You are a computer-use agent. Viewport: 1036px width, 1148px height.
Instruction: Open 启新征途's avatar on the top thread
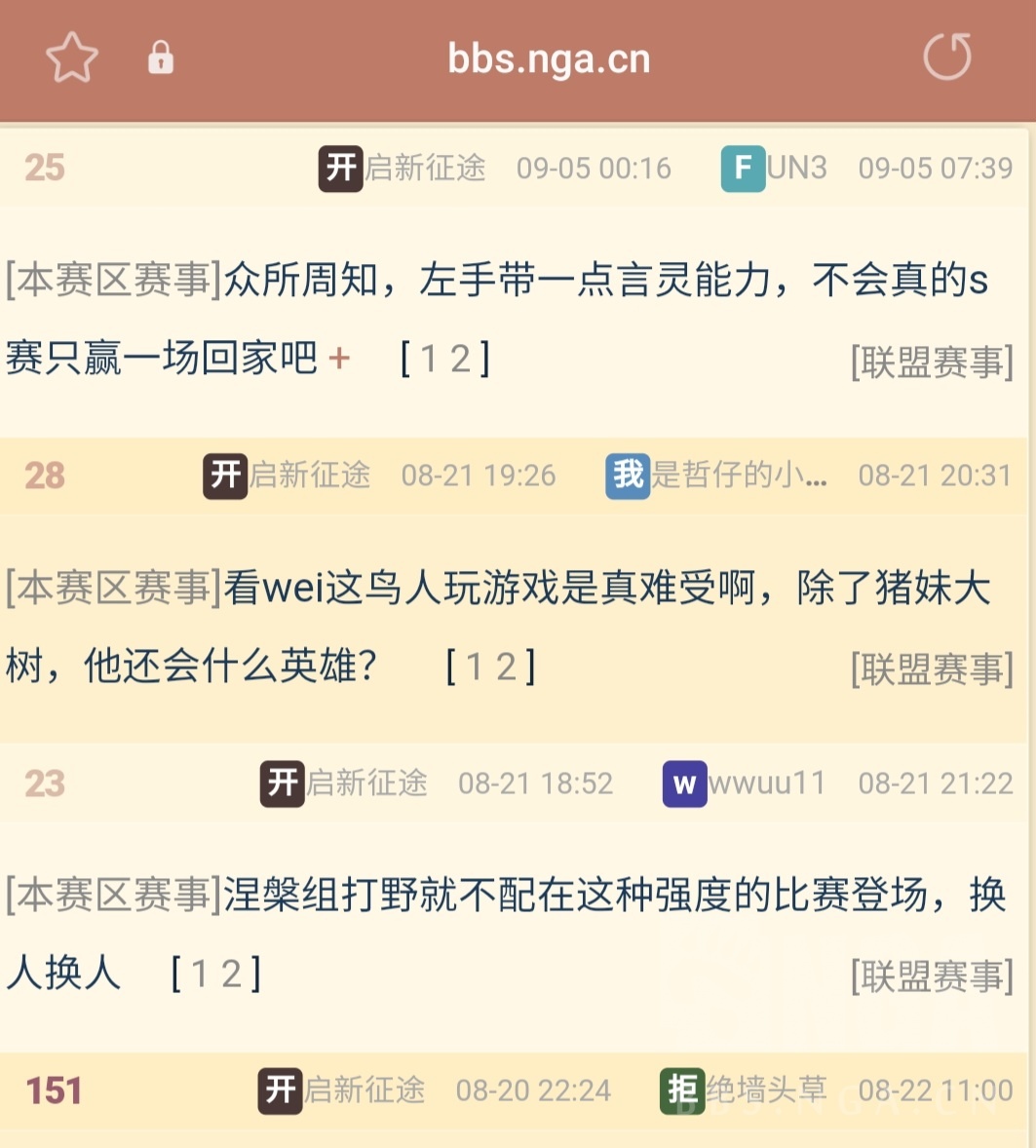tap(340, 168)
